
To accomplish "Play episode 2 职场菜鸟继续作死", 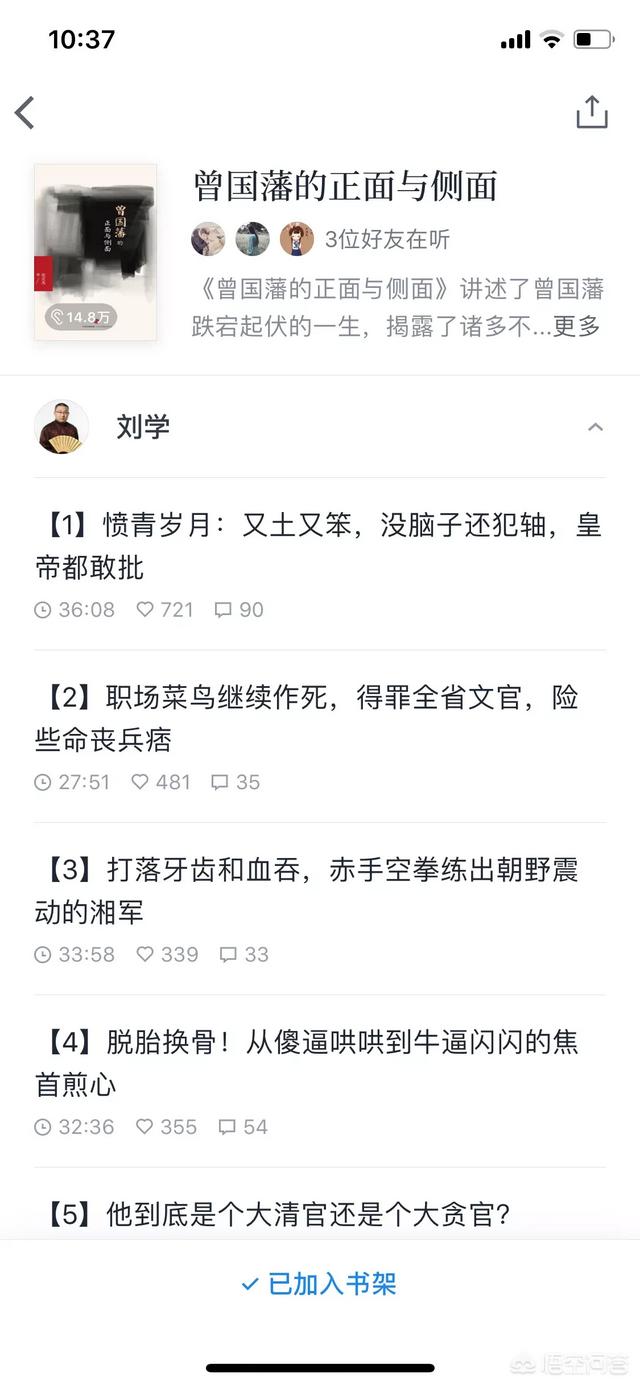I will pyautogui.click(x=320, y=738).
